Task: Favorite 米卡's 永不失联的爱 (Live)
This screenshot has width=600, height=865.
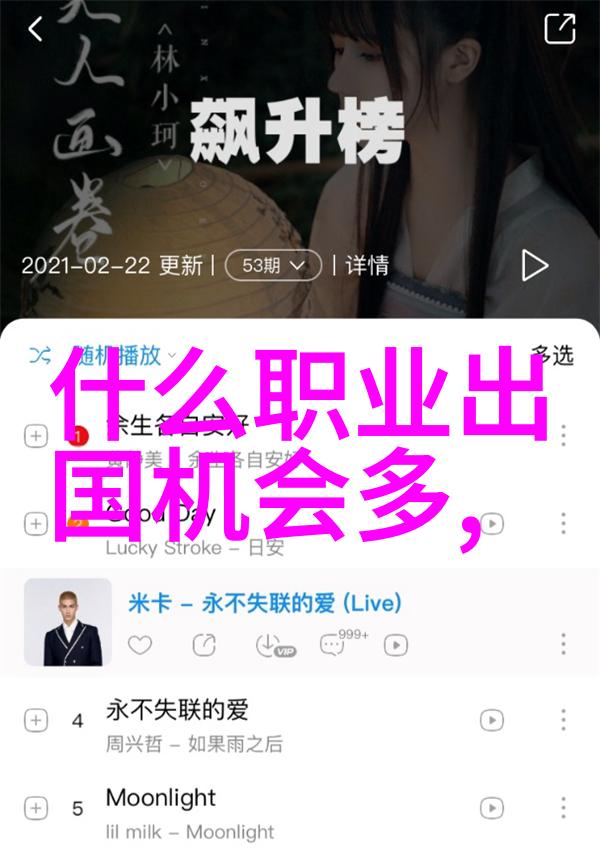Action: [x=141, y=645]
